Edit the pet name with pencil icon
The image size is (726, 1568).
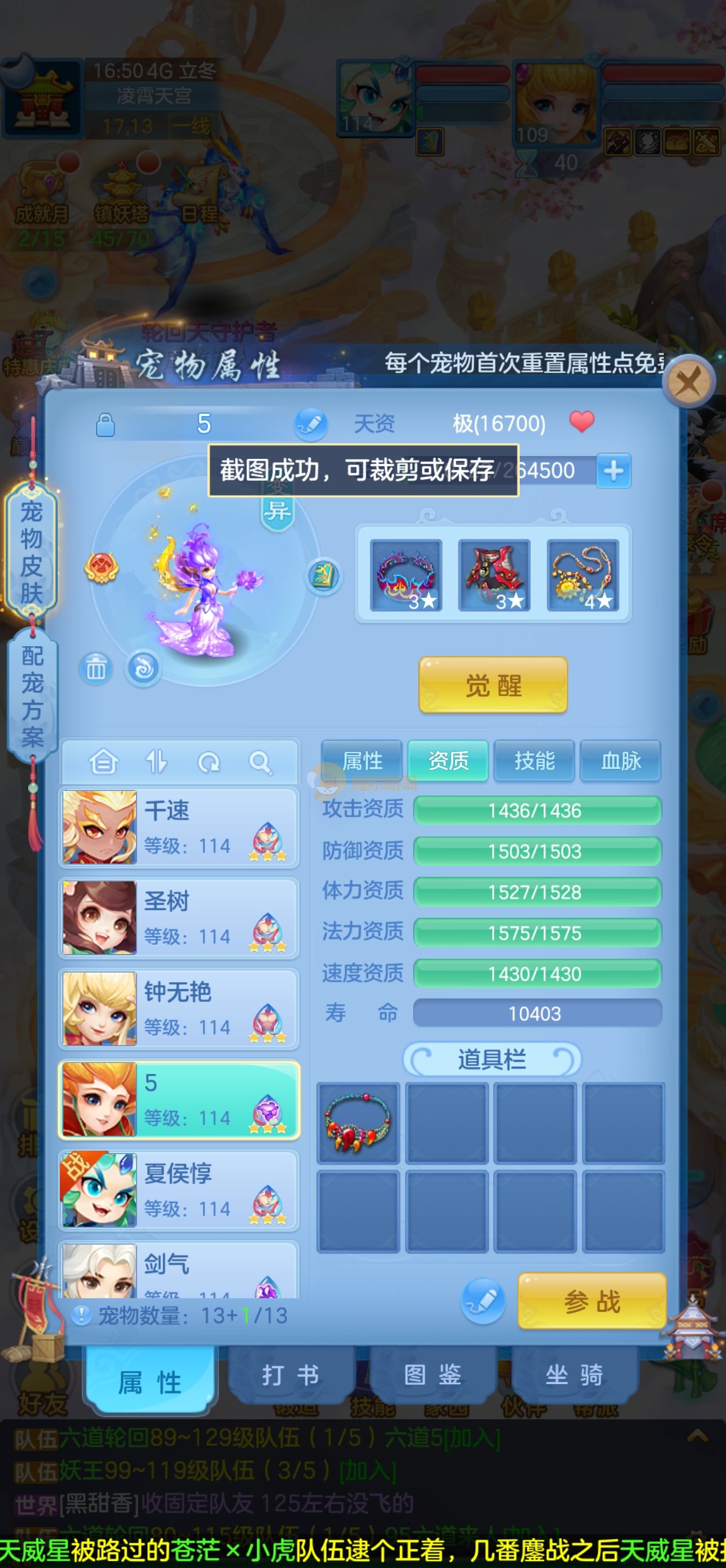point(311,424)
